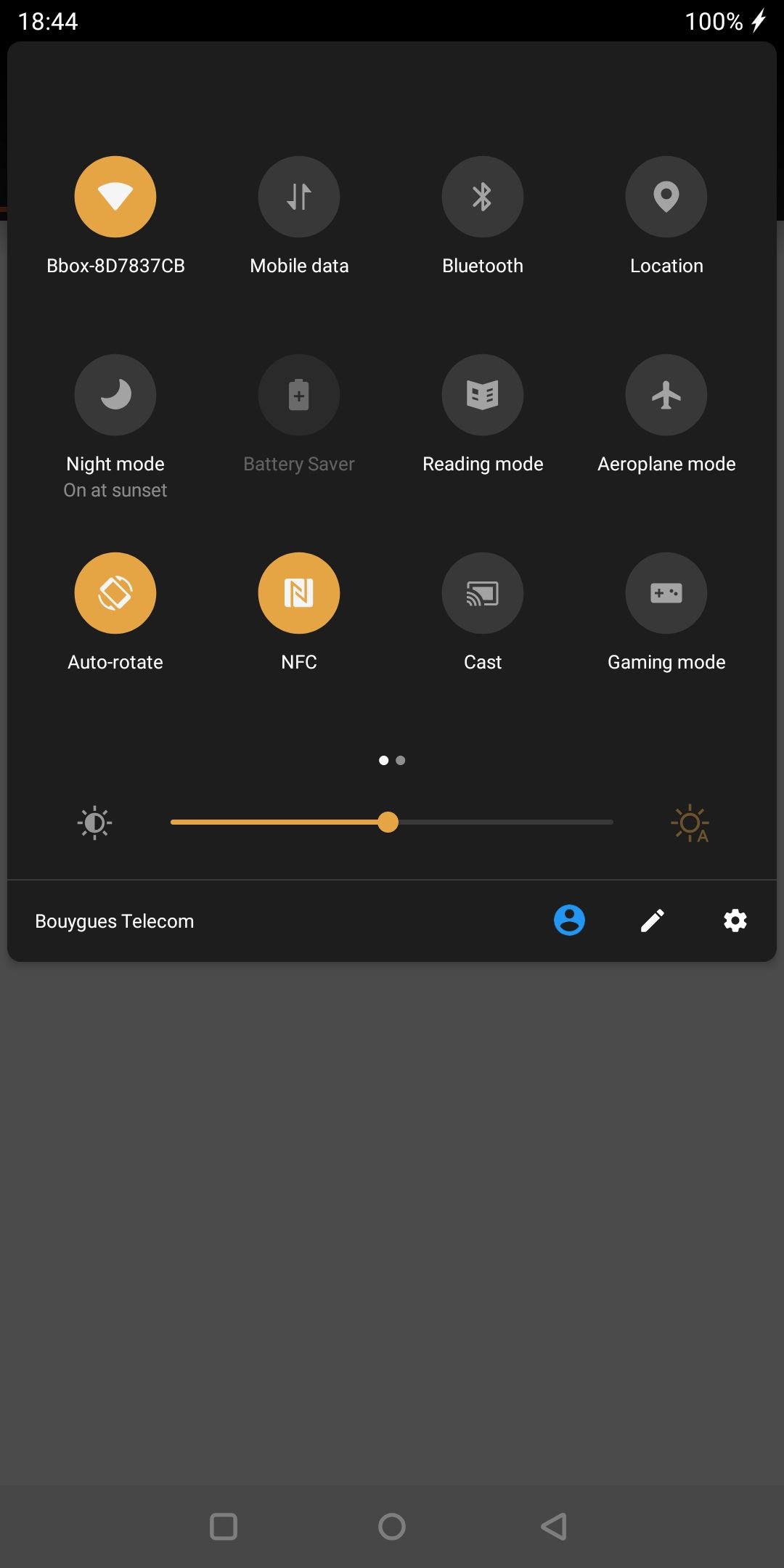Tap the Cast tile icon
The image size is (784, 1568).
coord(482,593)
